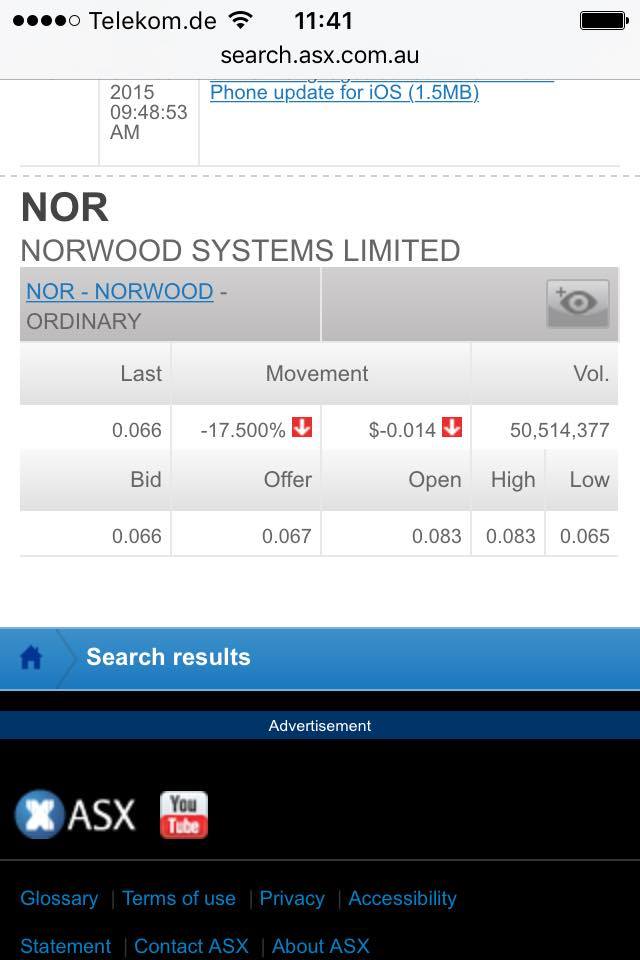Read the Privacy policy

(x=292, y=898)
